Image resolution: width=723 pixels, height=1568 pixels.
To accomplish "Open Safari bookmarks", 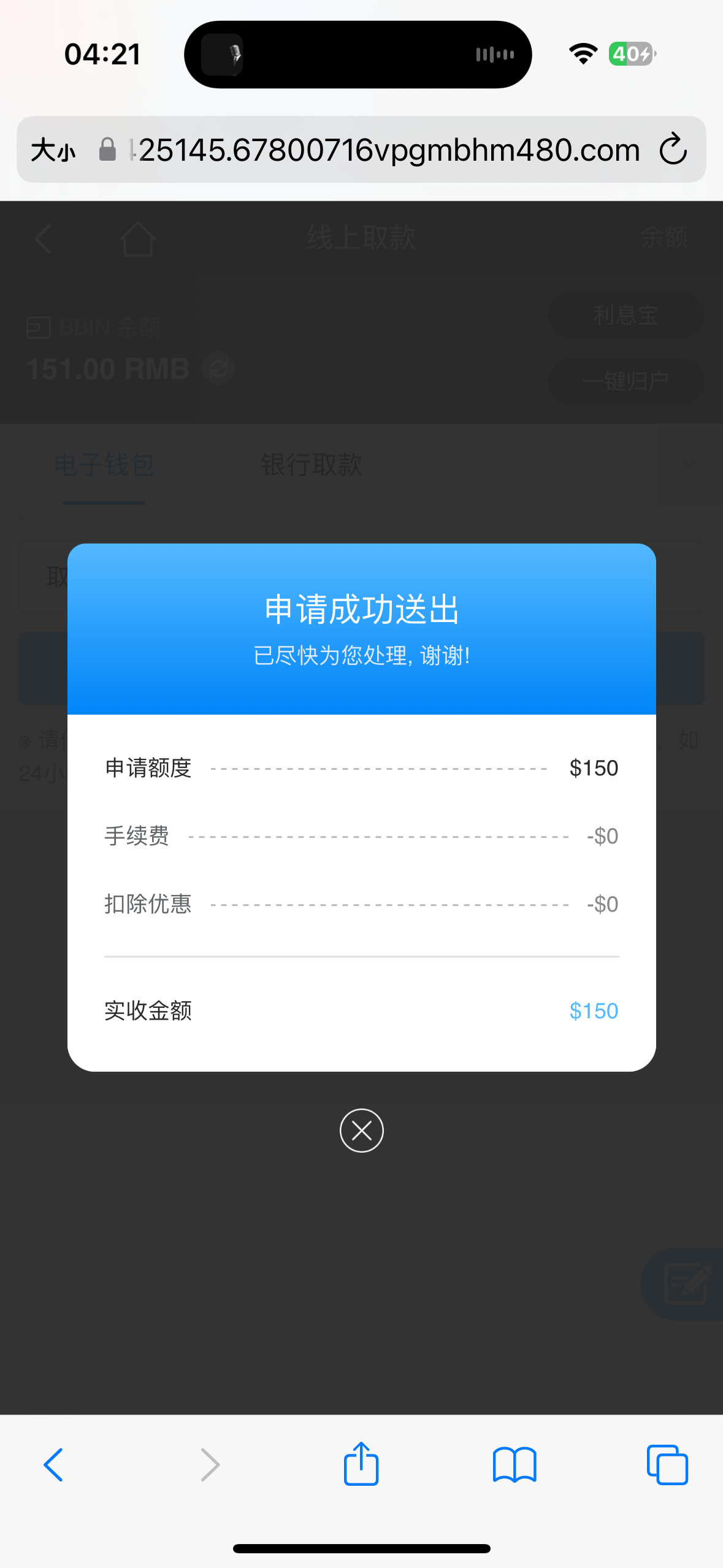I will pos(515,1464).
